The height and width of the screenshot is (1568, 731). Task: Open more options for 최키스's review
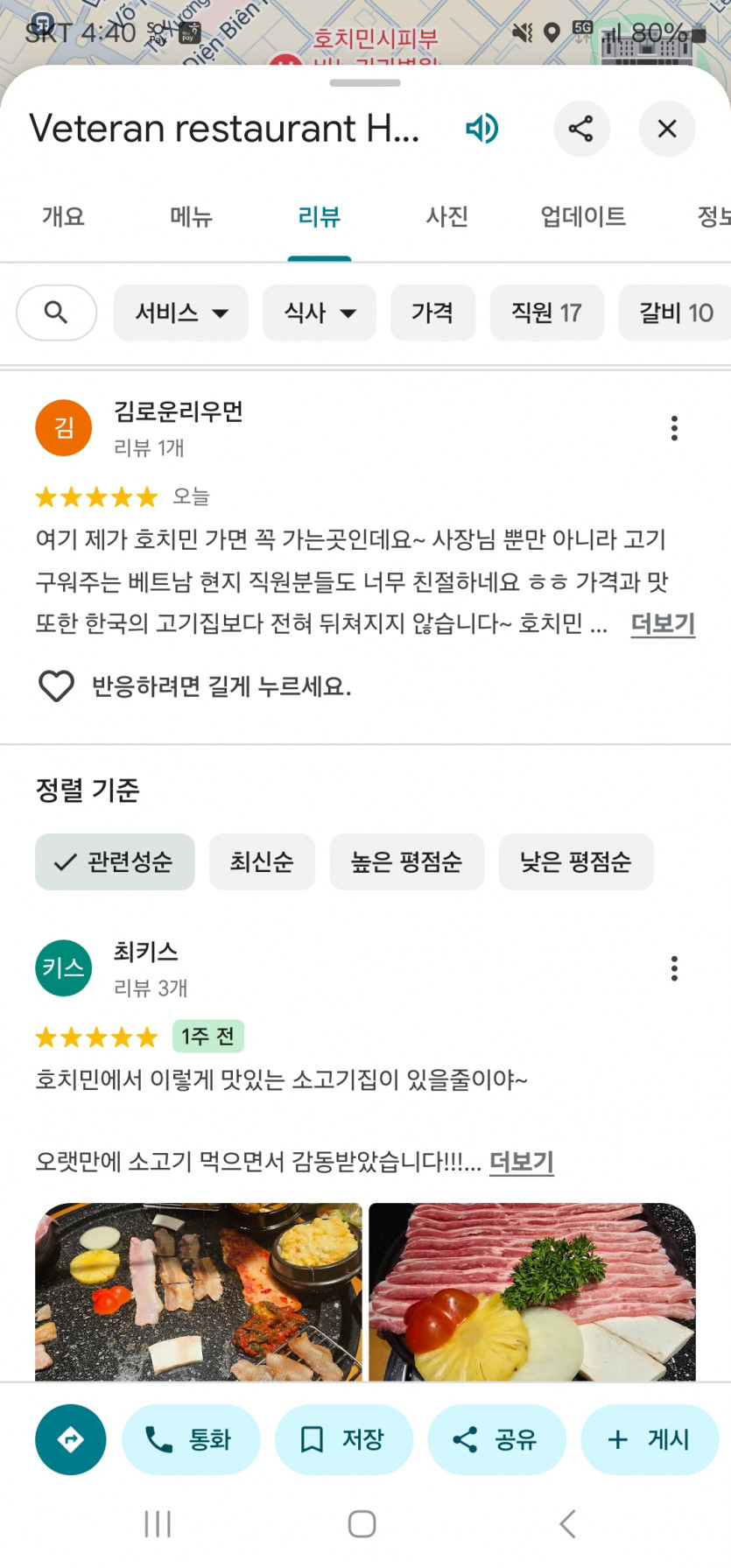point(674,968)
